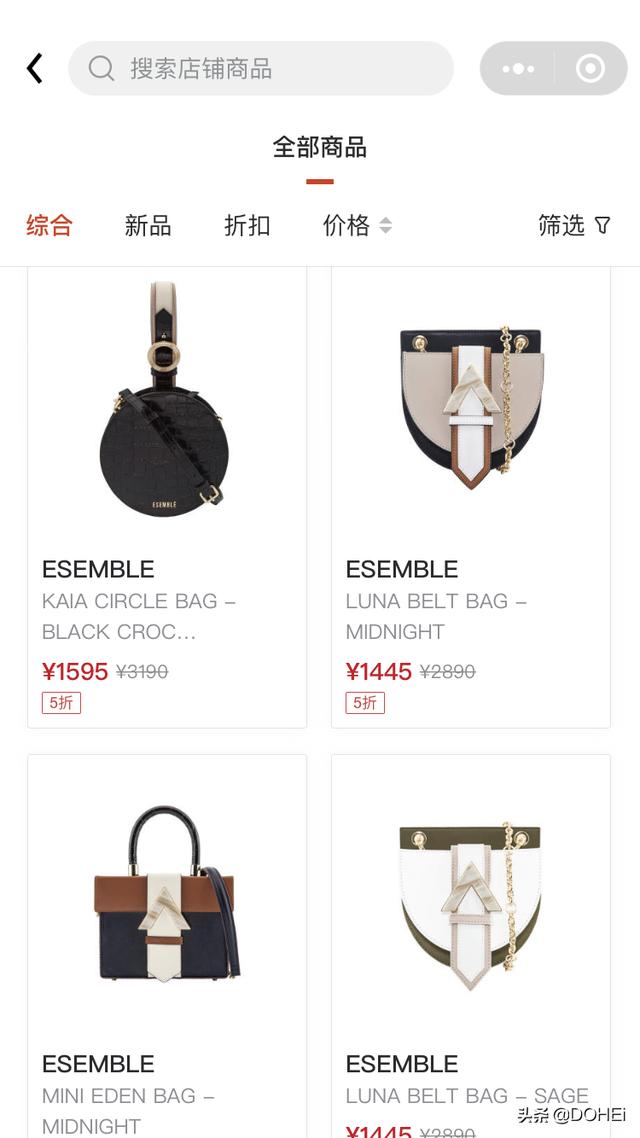The image size is (640, 1138).
Task: Tap the 搜索店铺商品 search box
Action: coord(260,68)
